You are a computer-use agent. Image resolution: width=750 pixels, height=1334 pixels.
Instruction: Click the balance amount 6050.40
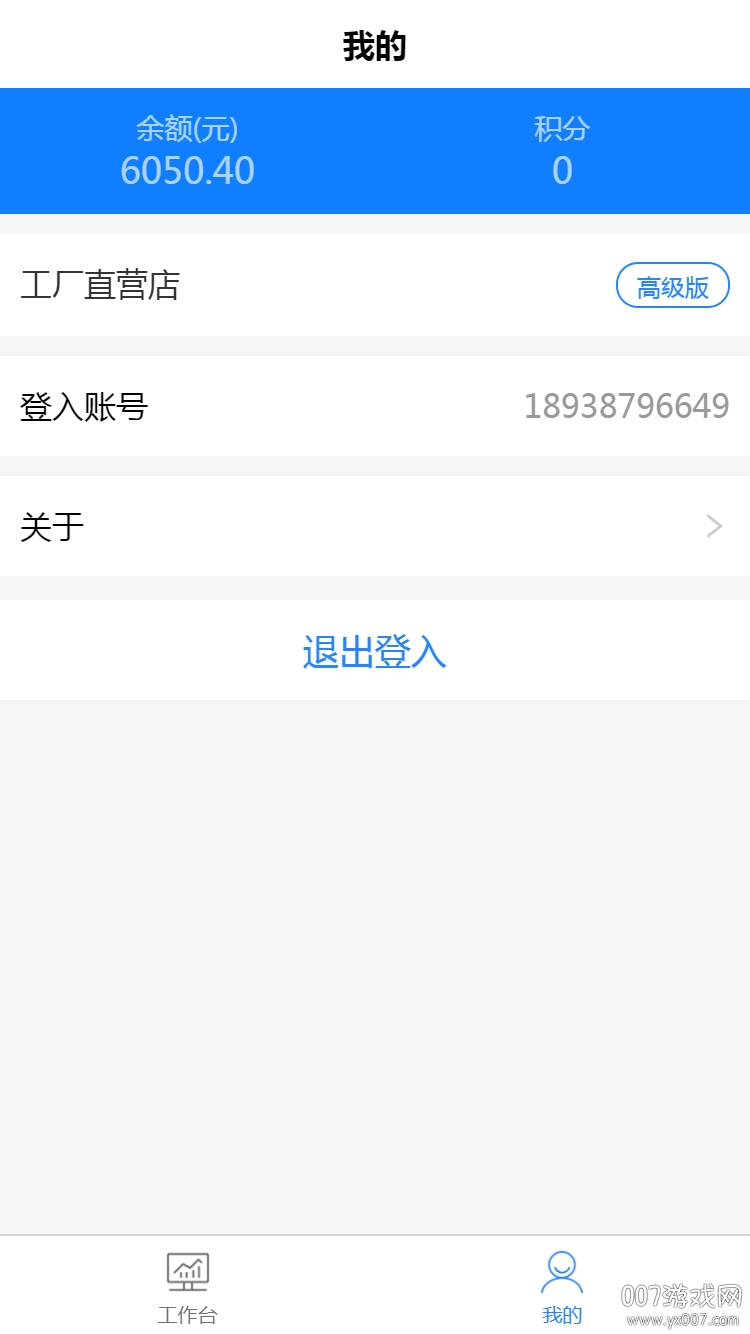click(187, 171)
